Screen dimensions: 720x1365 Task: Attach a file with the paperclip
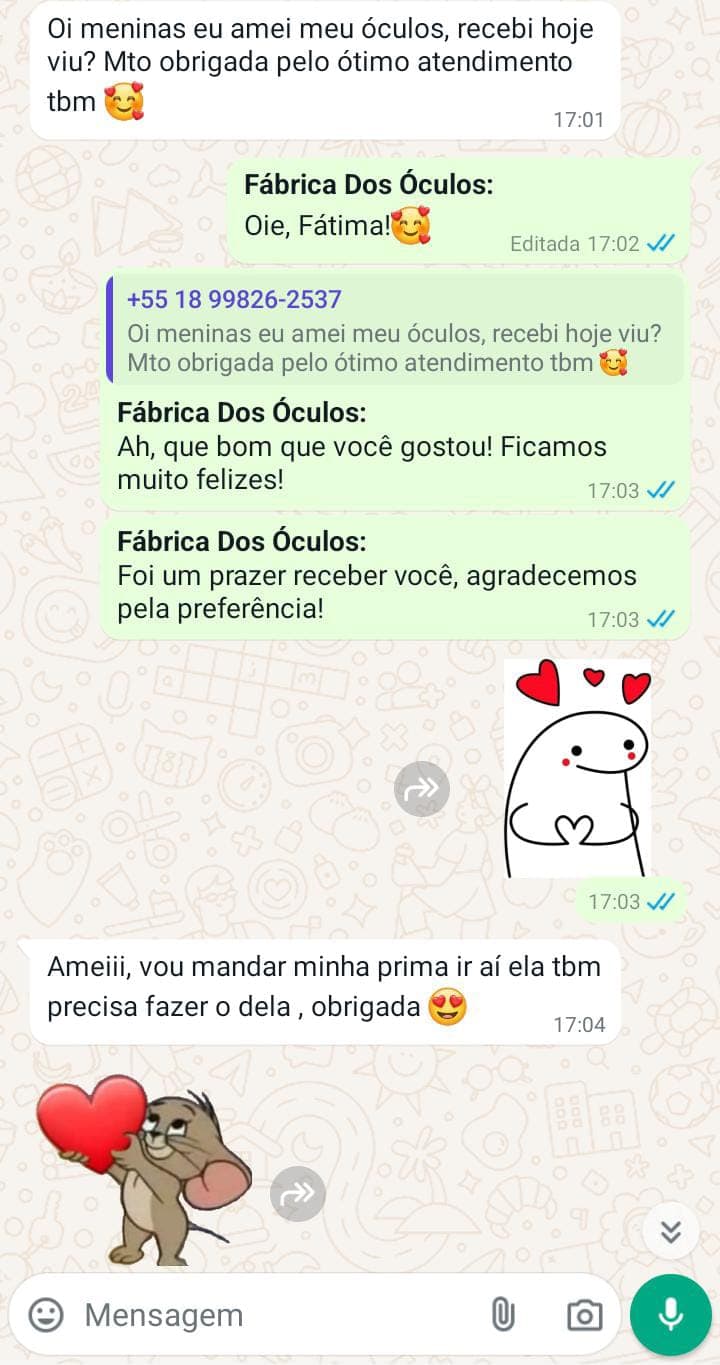click(x=503, y=1315)
